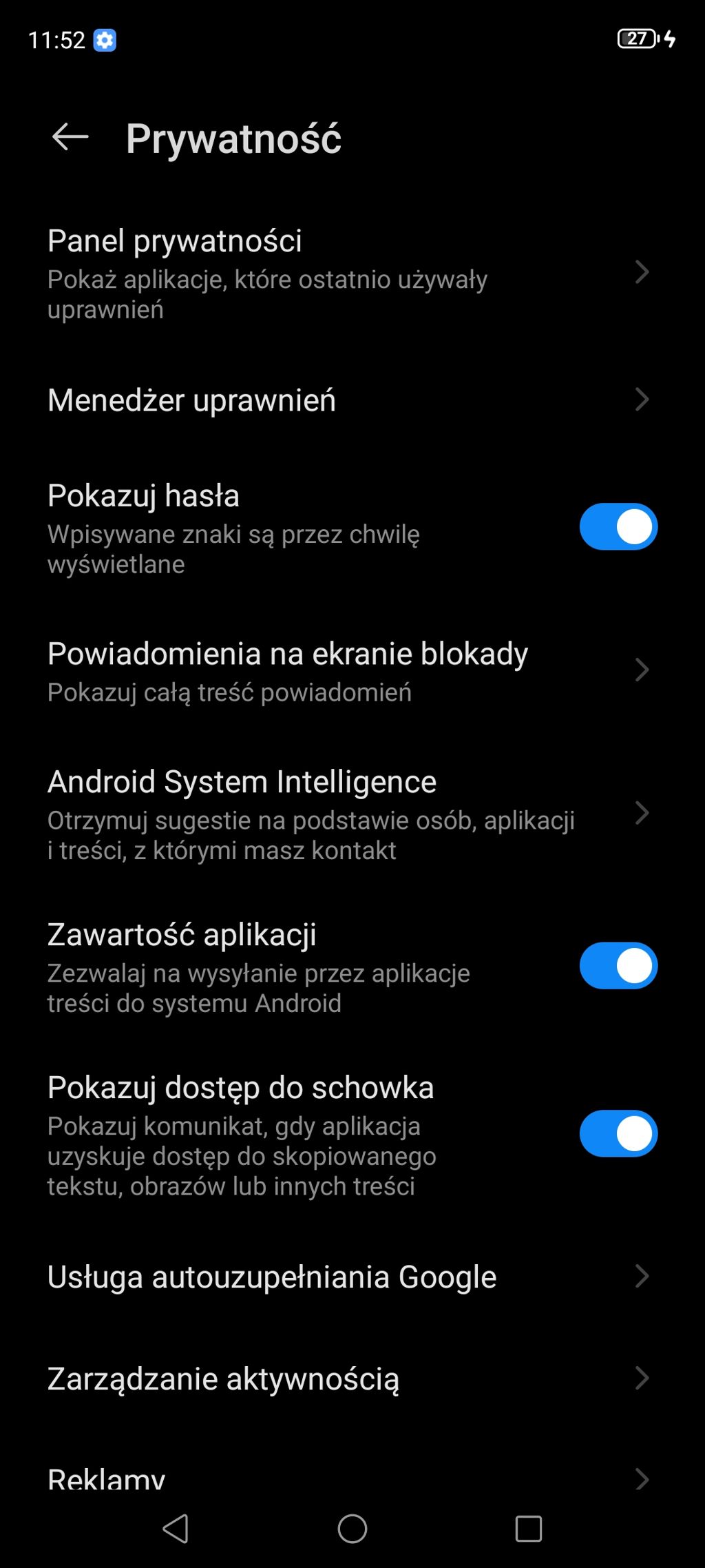Open Powiadomienia na ekranie blokady
This screenshot has height=1568, width=705.
[344, 670]
